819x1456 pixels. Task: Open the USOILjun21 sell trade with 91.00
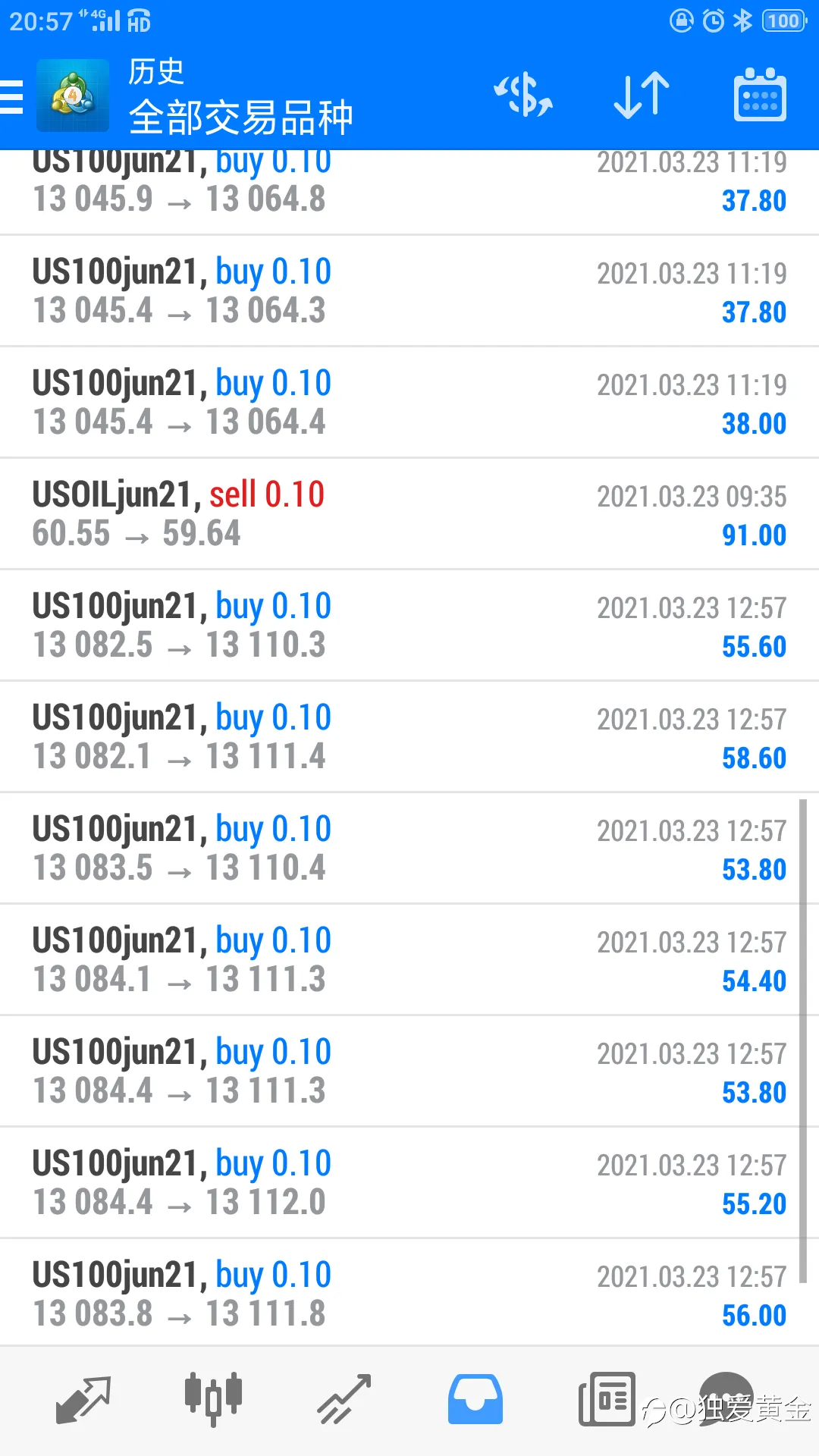pos(409,514)
